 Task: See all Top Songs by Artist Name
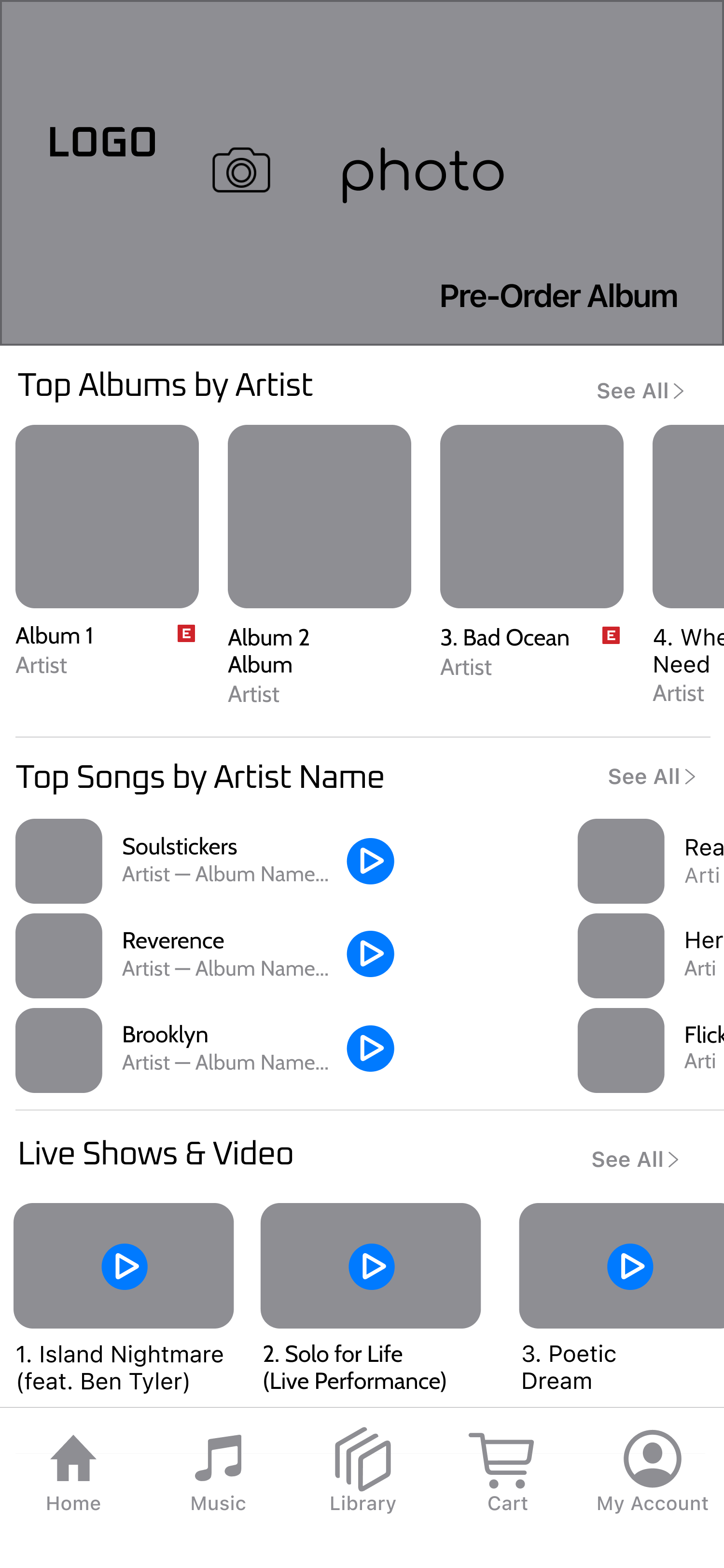pos(651,777)
